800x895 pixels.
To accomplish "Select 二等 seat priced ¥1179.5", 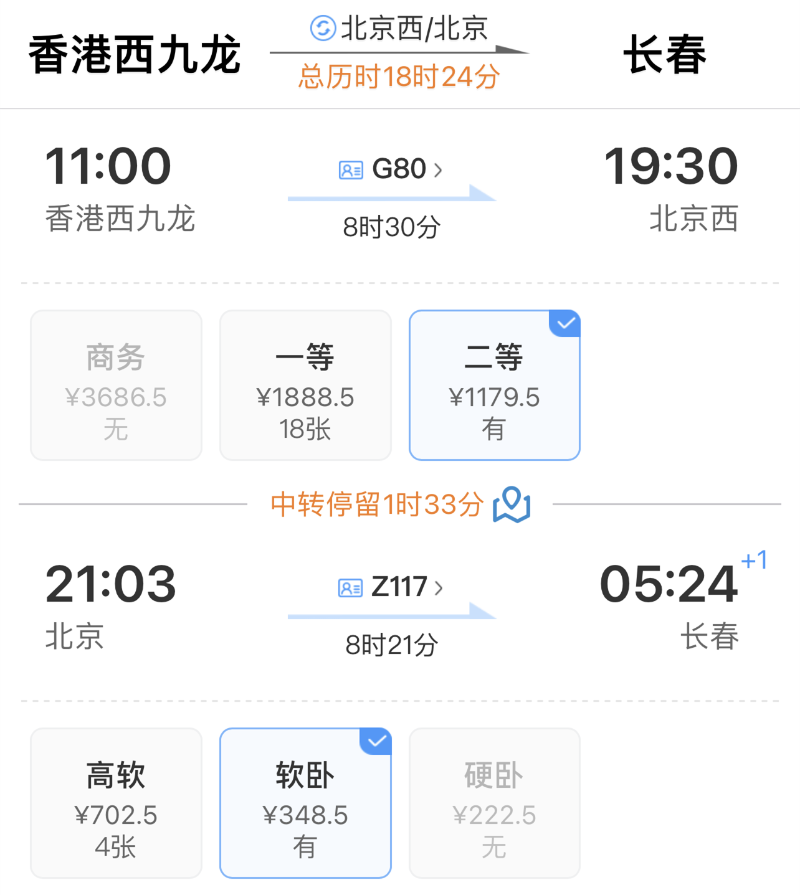I will tap(494, 385).
